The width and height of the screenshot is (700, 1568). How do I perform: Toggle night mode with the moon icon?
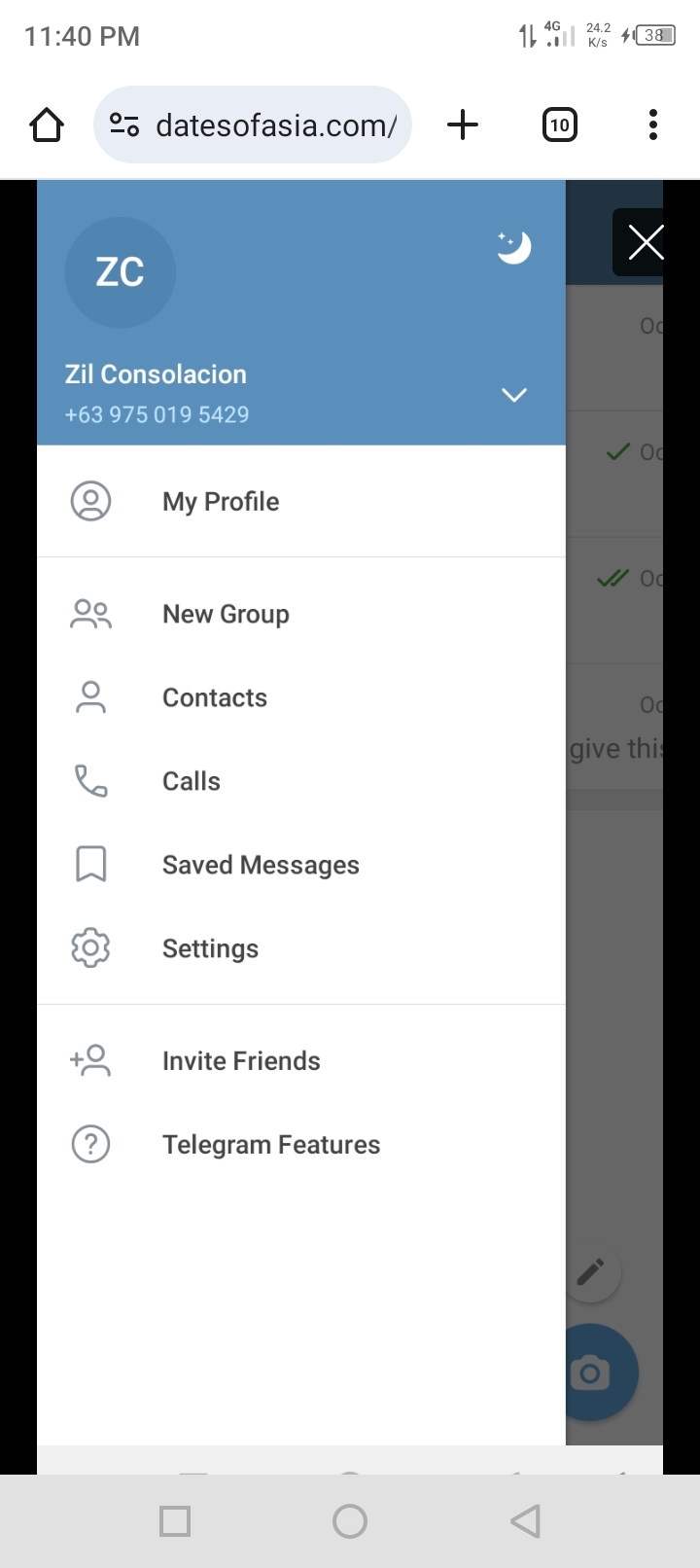coord(513,247)
